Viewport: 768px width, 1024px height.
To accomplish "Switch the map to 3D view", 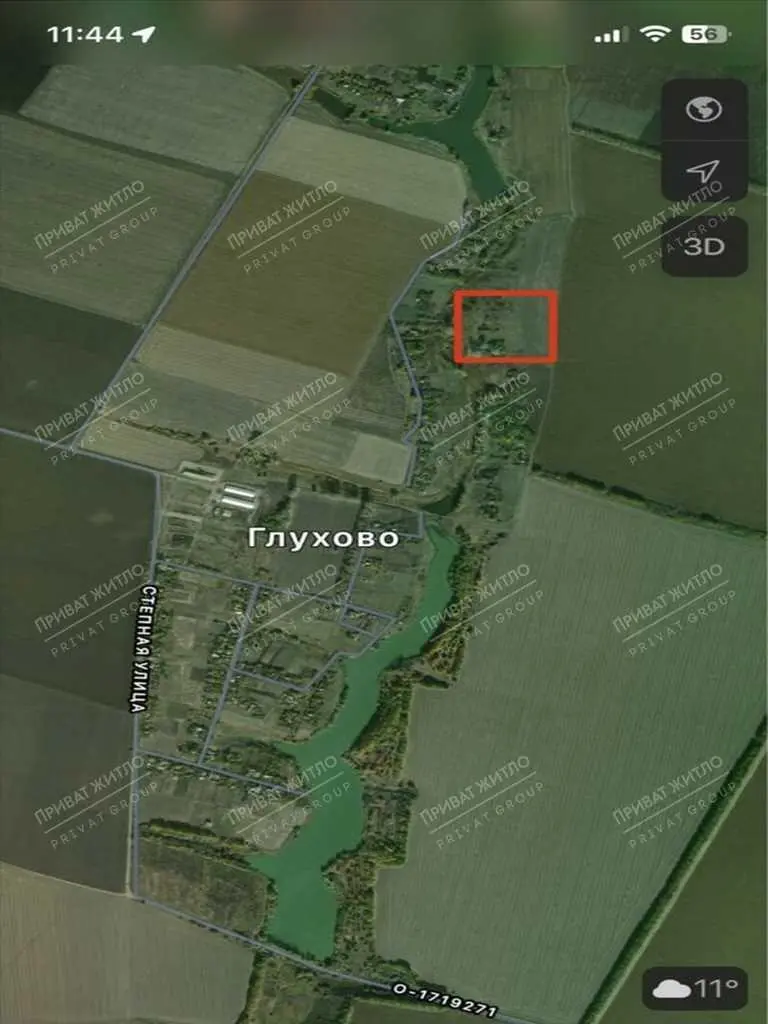I will pos(704,245).
